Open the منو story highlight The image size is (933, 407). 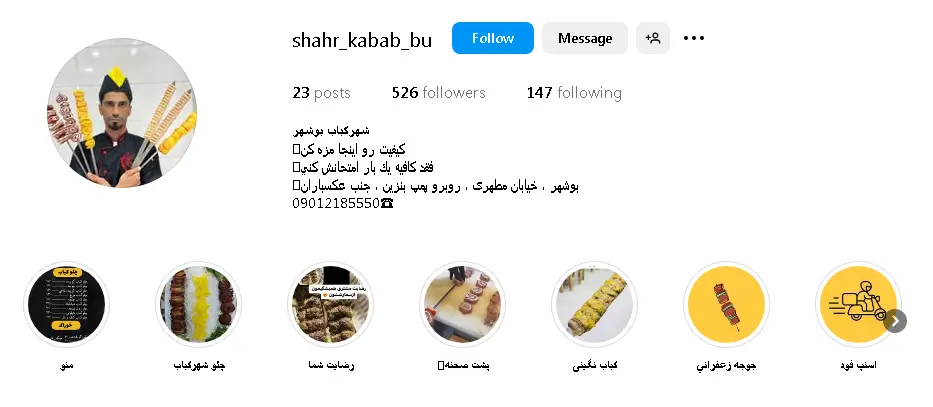(67, 305)
